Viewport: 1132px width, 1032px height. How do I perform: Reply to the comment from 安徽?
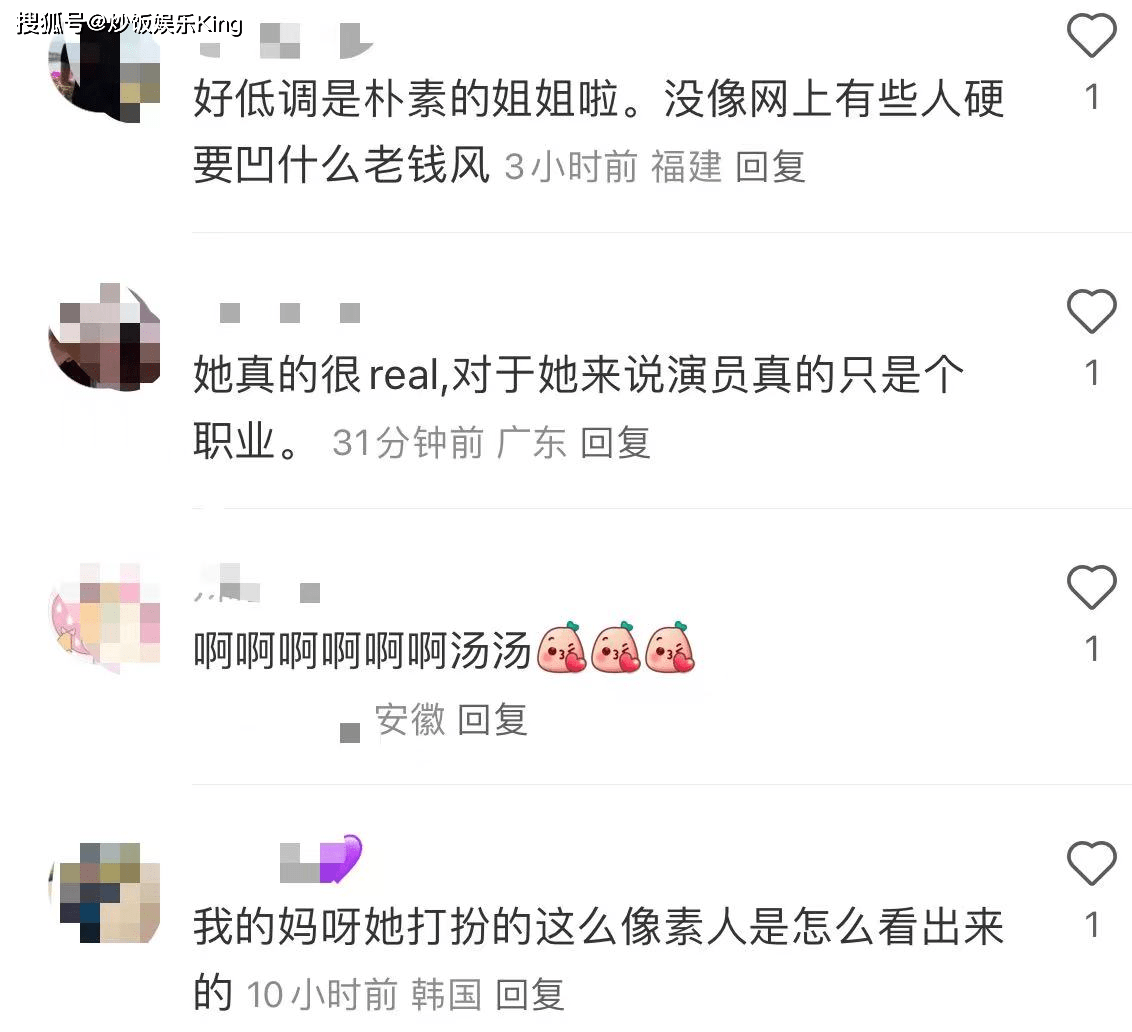pyautogui.click(x=492, y=719)
